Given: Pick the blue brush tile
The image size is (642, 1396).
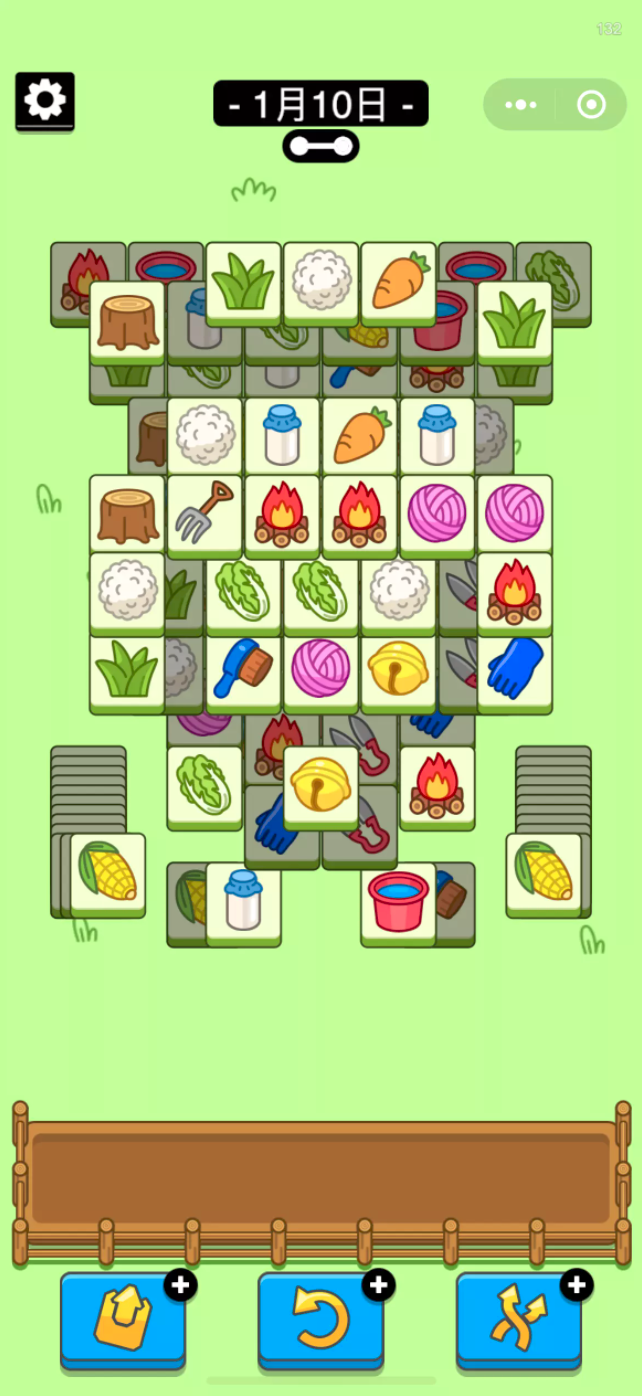Looking at the screenshot, I should click(243, 668).
